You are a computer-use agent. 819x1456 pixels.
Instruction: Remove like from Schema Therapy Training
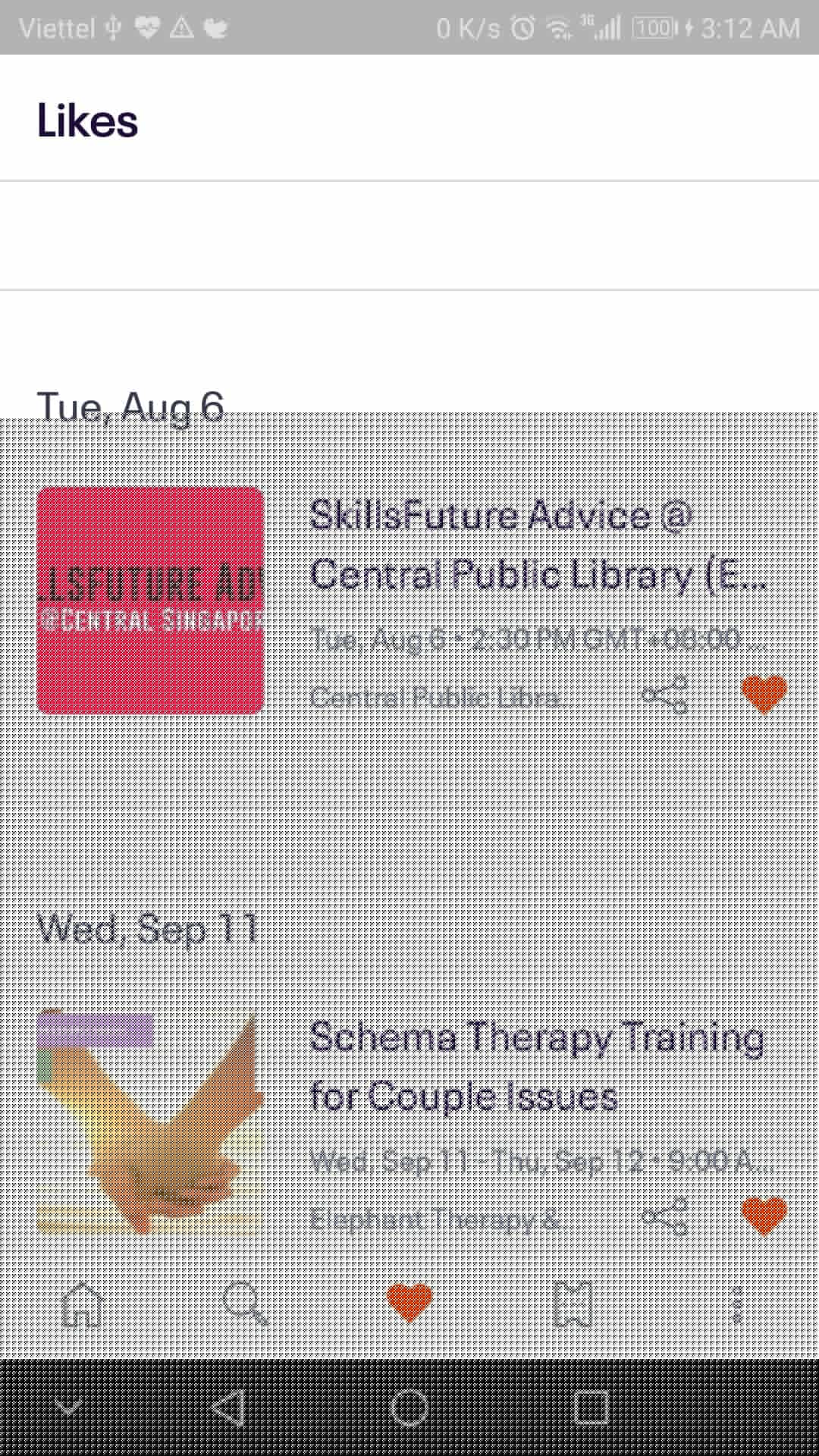(x=763, y=1215)
